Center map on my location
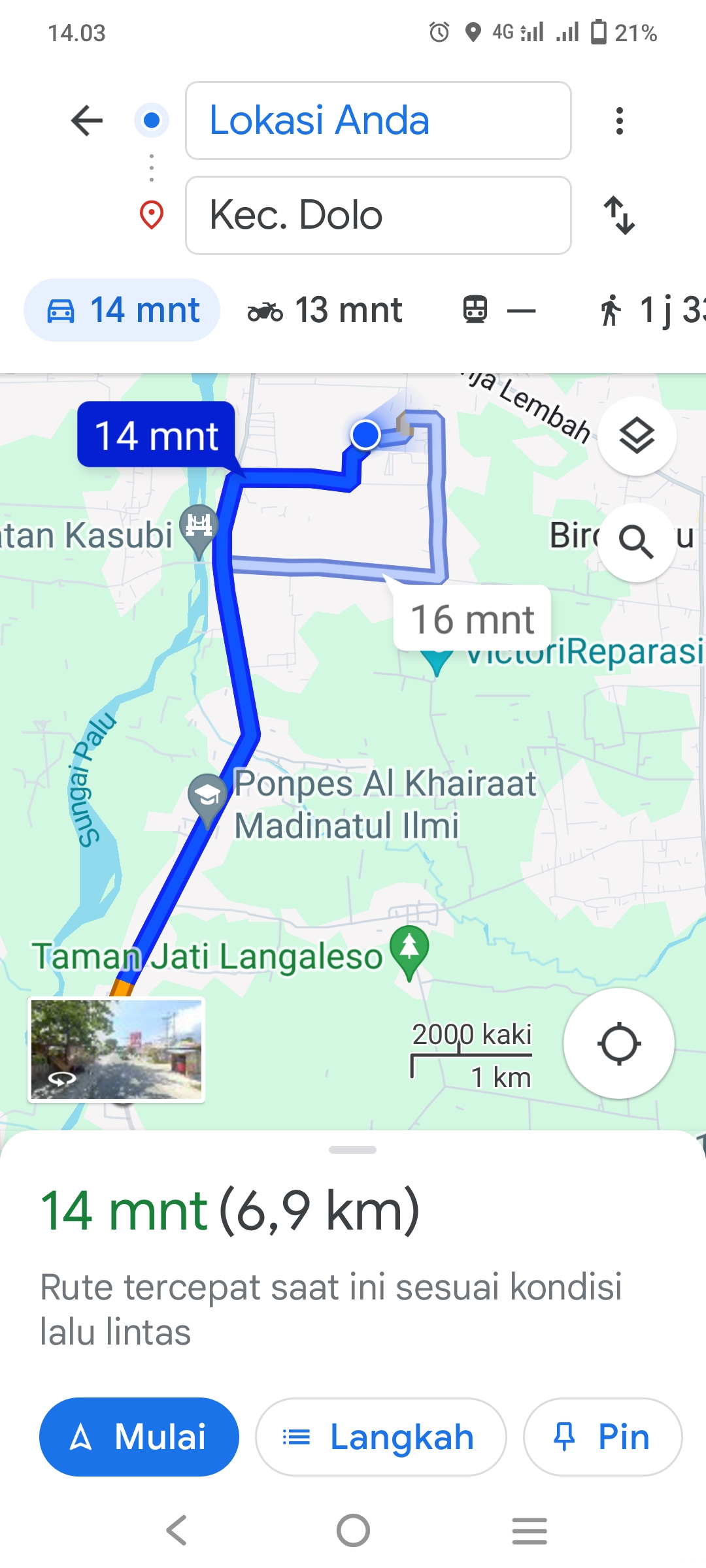This screenshot has width=706, height=1568. [x=618, y=1043]
